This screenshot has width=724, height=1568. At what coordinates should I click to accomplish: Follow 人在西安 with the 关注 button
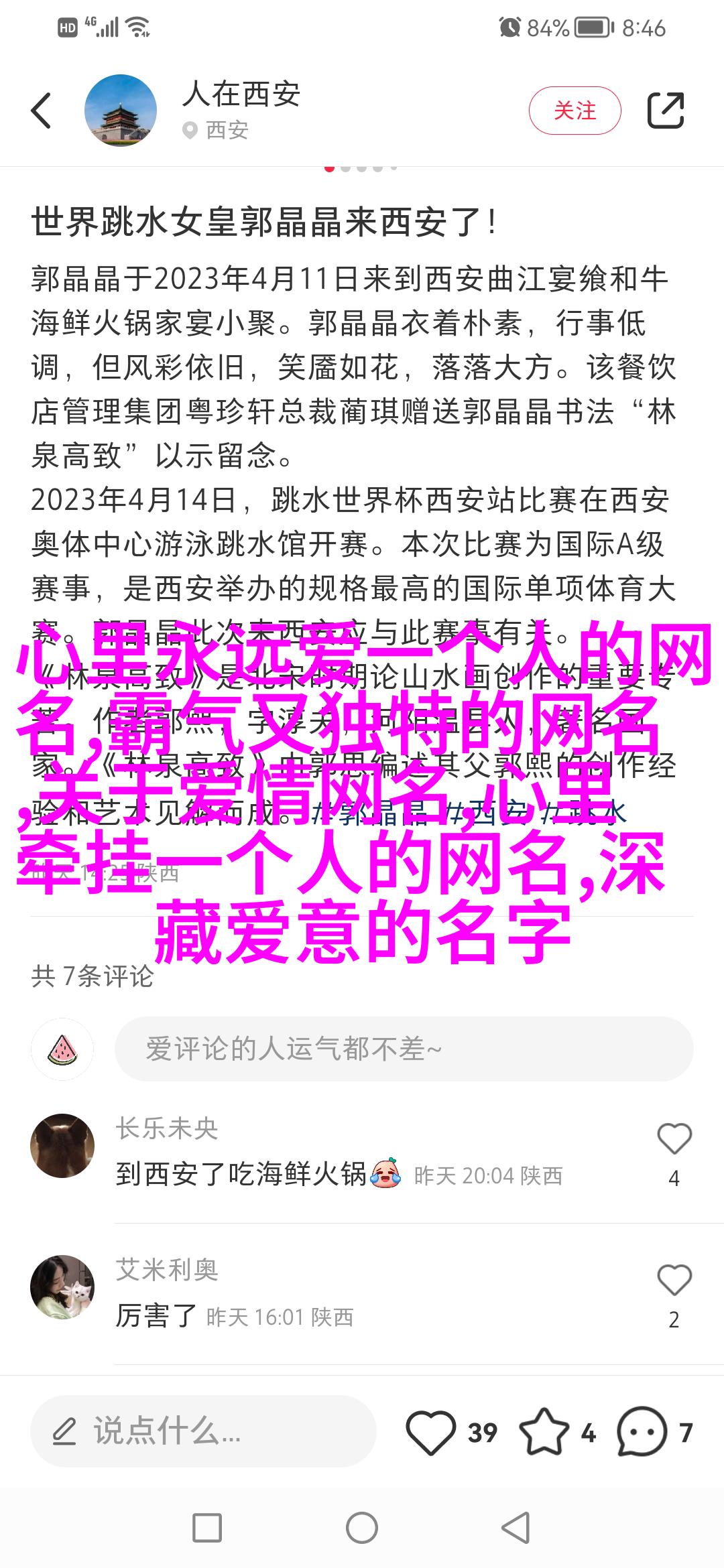pyautogui.click(x=575, y=111)
